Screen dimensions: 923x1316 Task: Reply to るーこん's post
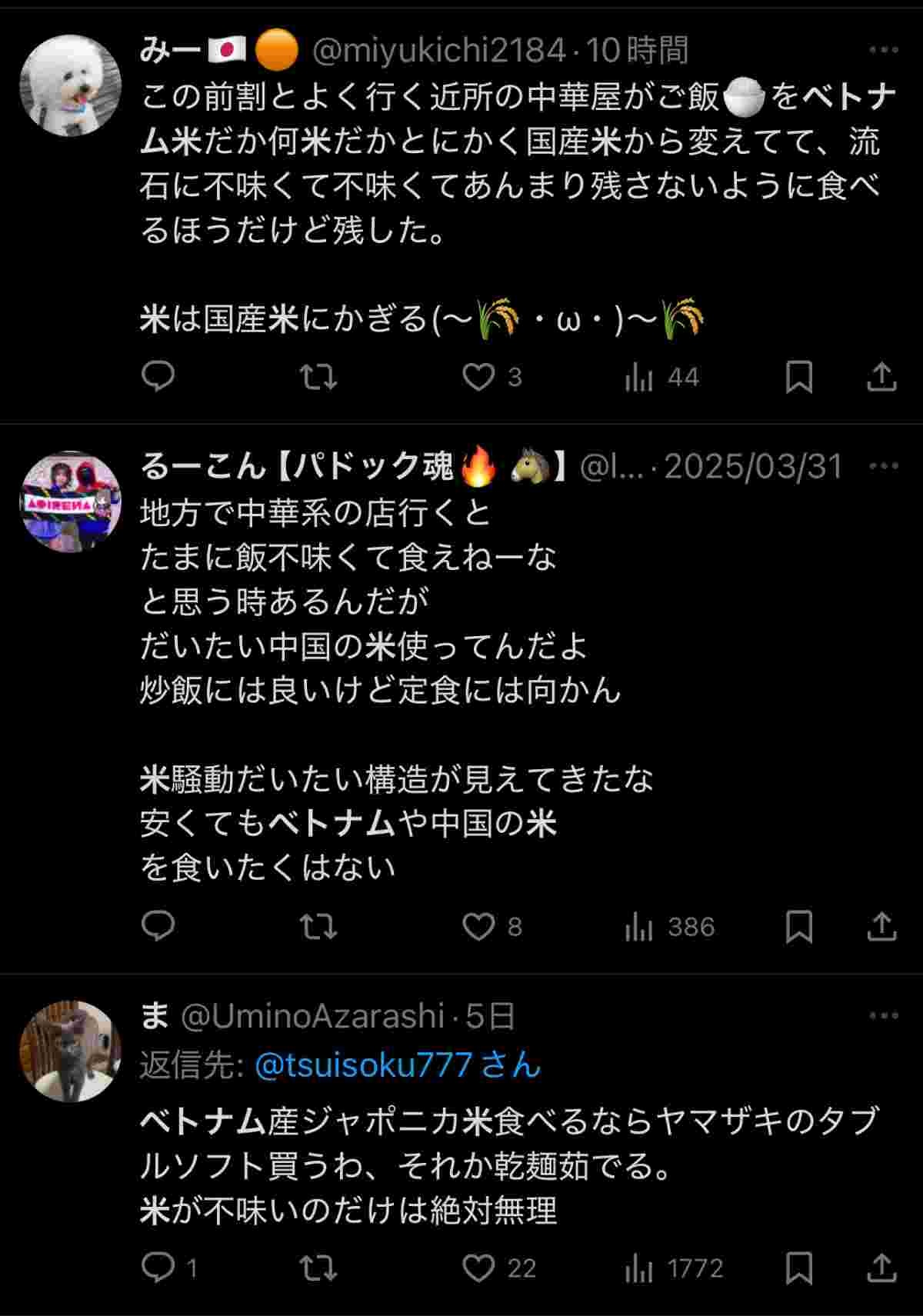[158, 926]
